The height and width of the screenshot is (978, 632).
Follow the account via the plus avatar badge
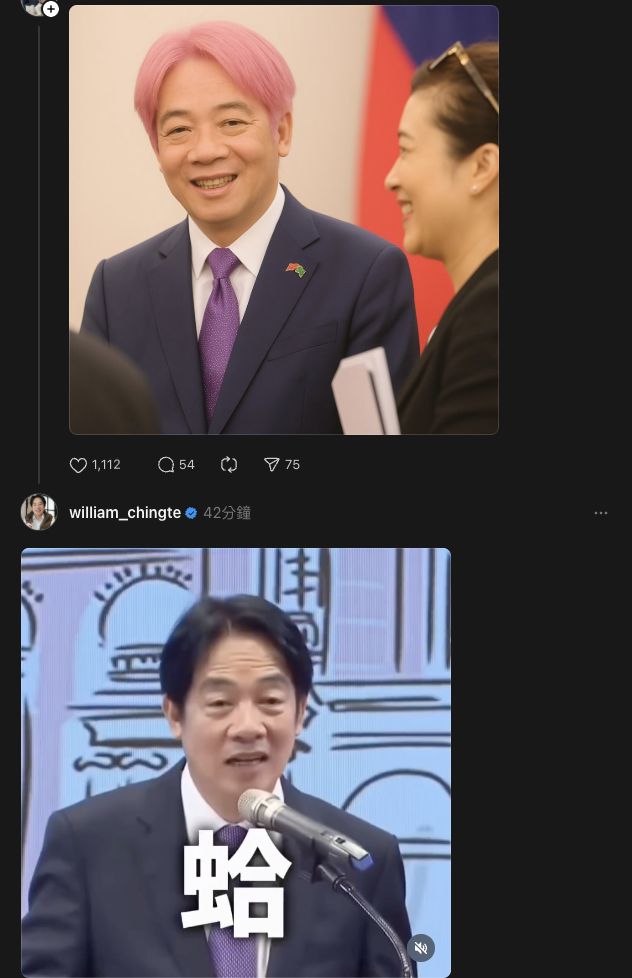[x=50, y=9]
